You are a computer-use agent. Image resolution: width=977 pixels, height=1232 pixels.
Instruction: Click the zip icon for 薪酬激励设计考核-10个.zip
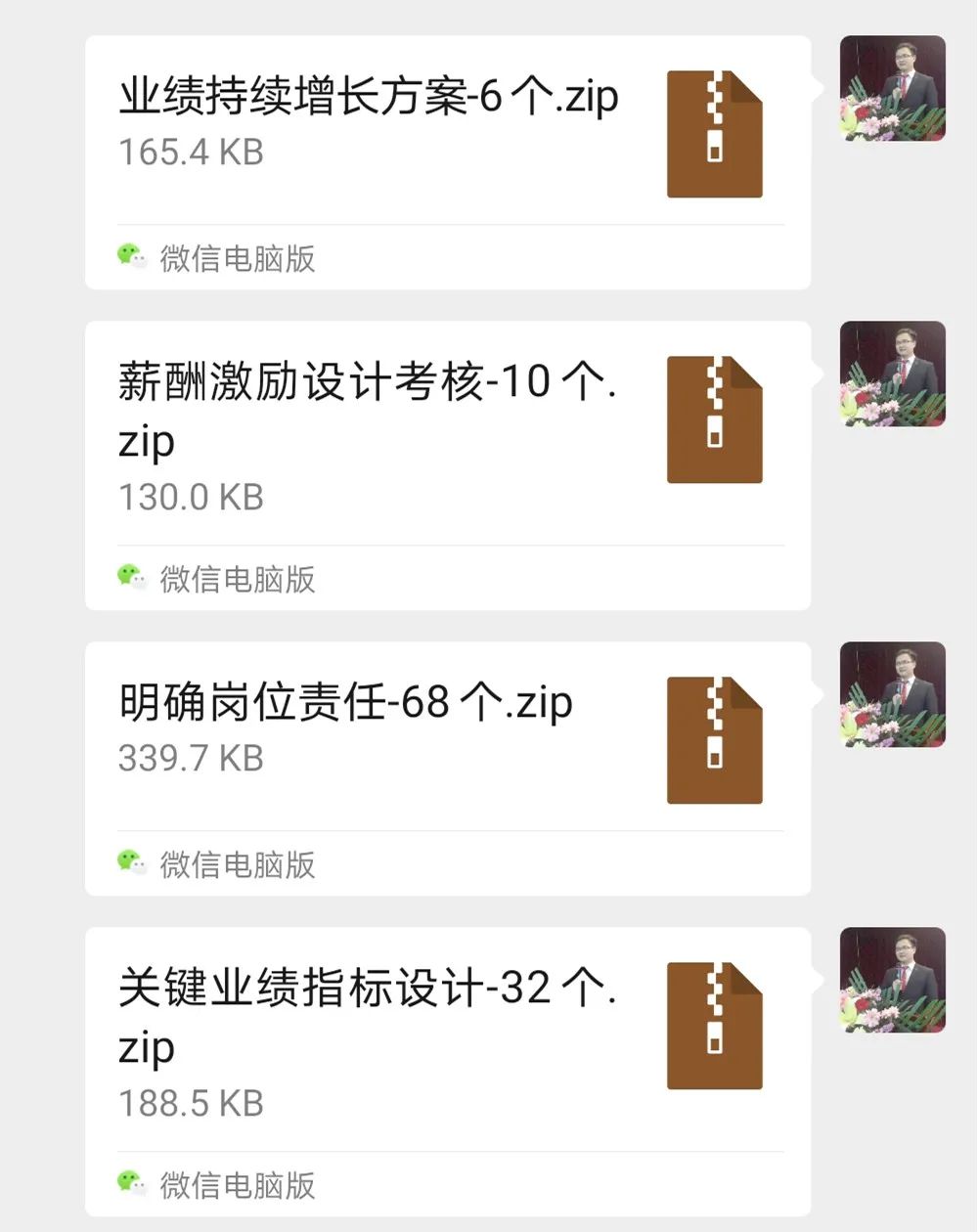714,418
